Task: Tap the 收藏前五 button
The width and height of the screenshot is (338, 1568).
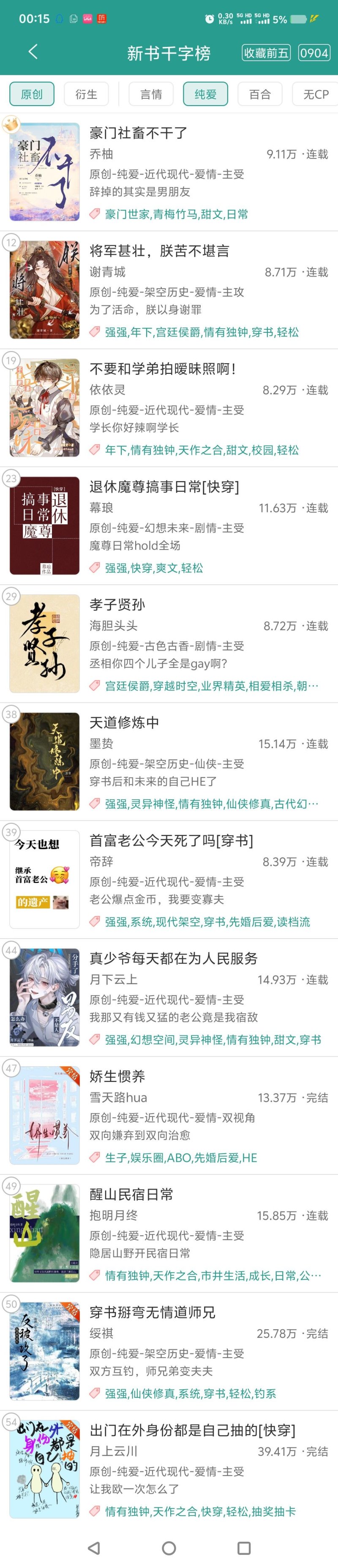Action: tap(265, 53)
